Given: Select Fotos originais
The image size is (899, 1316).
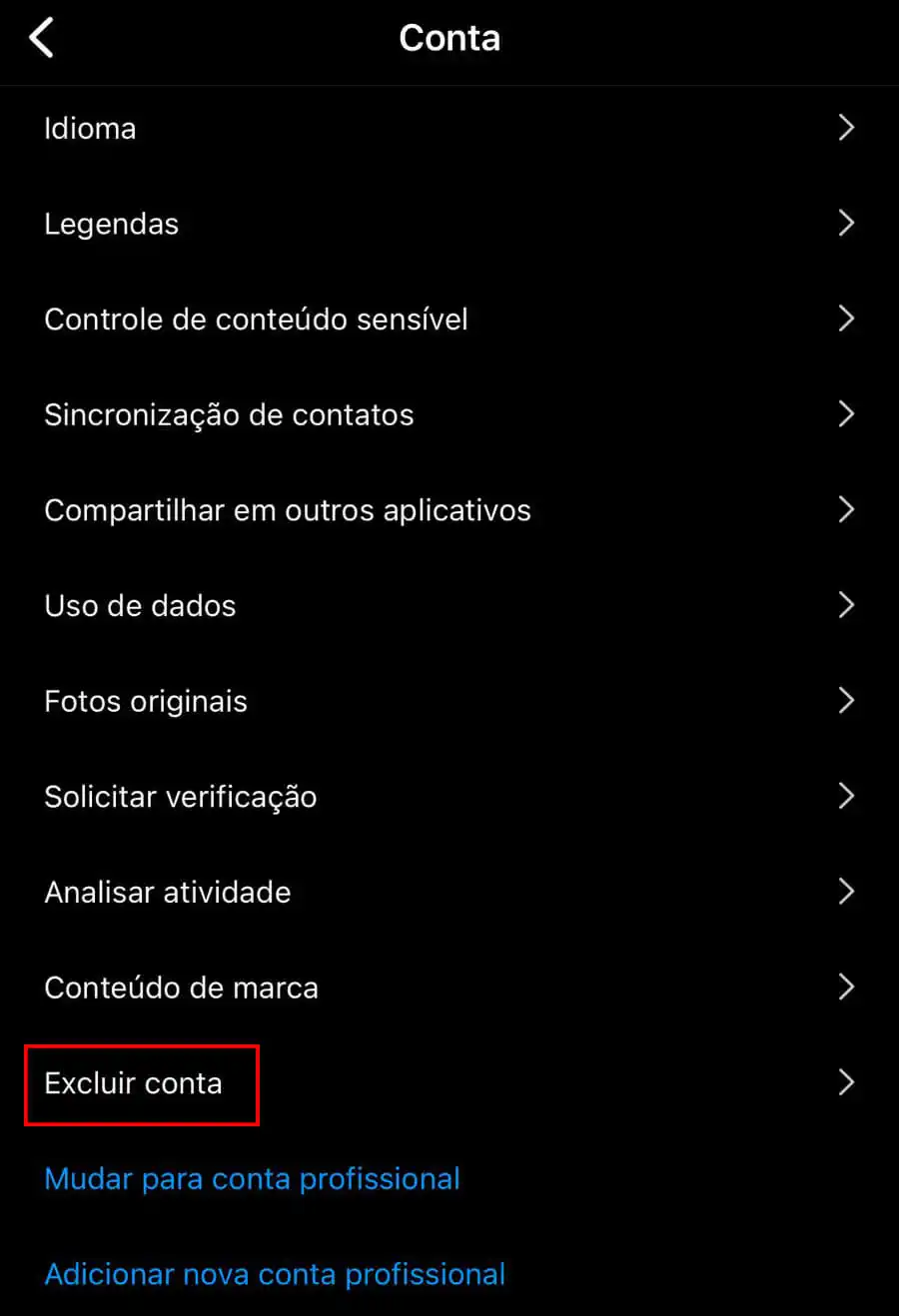Looking at the screenshot, I should tap(146, 701).
